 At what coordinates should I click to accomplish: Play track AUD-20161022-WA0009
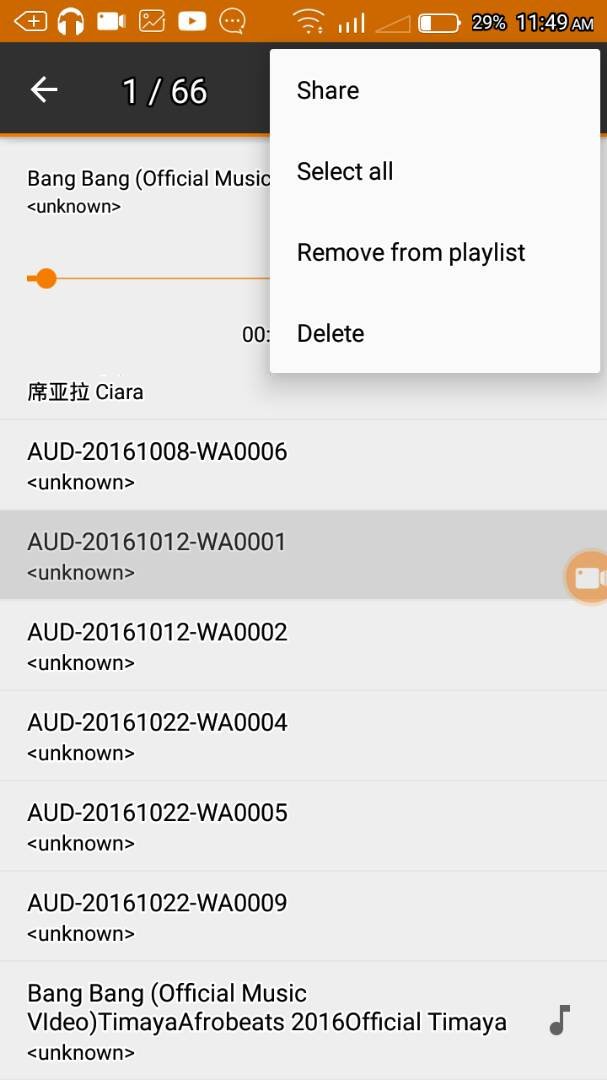click(157, 915)
